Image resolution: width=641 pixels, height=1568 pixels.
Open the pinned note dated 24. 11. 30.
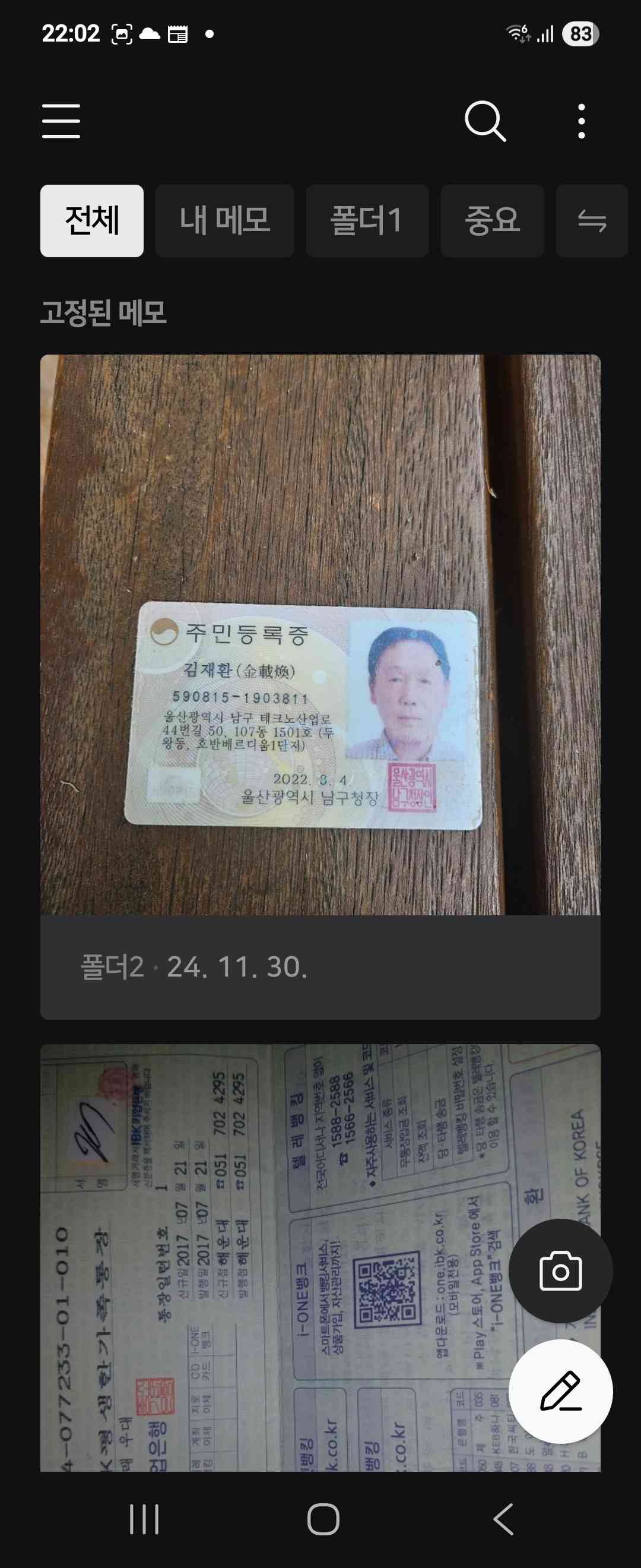click(x=320, y=686)
